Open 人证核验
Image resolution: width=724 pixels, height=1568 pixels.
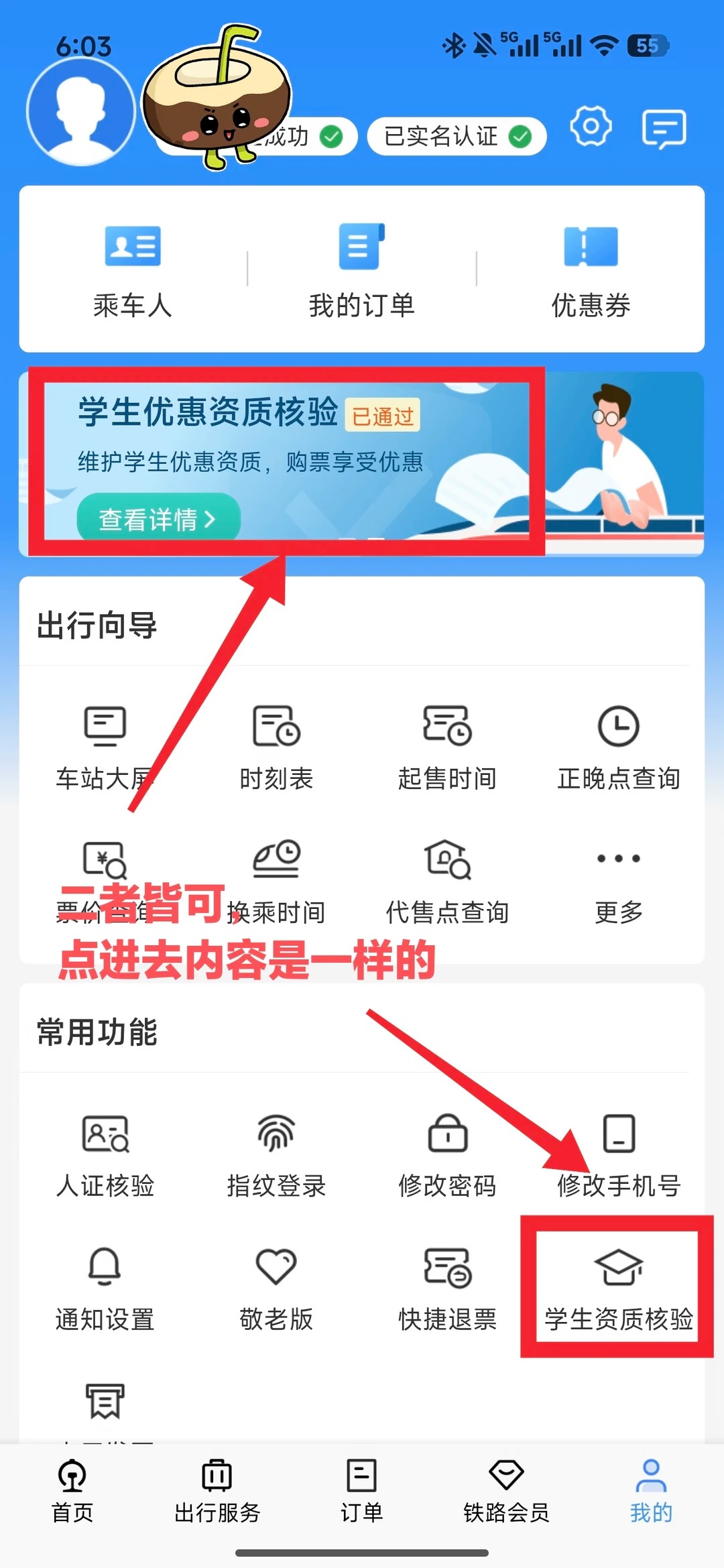(x=105, y=1156)
